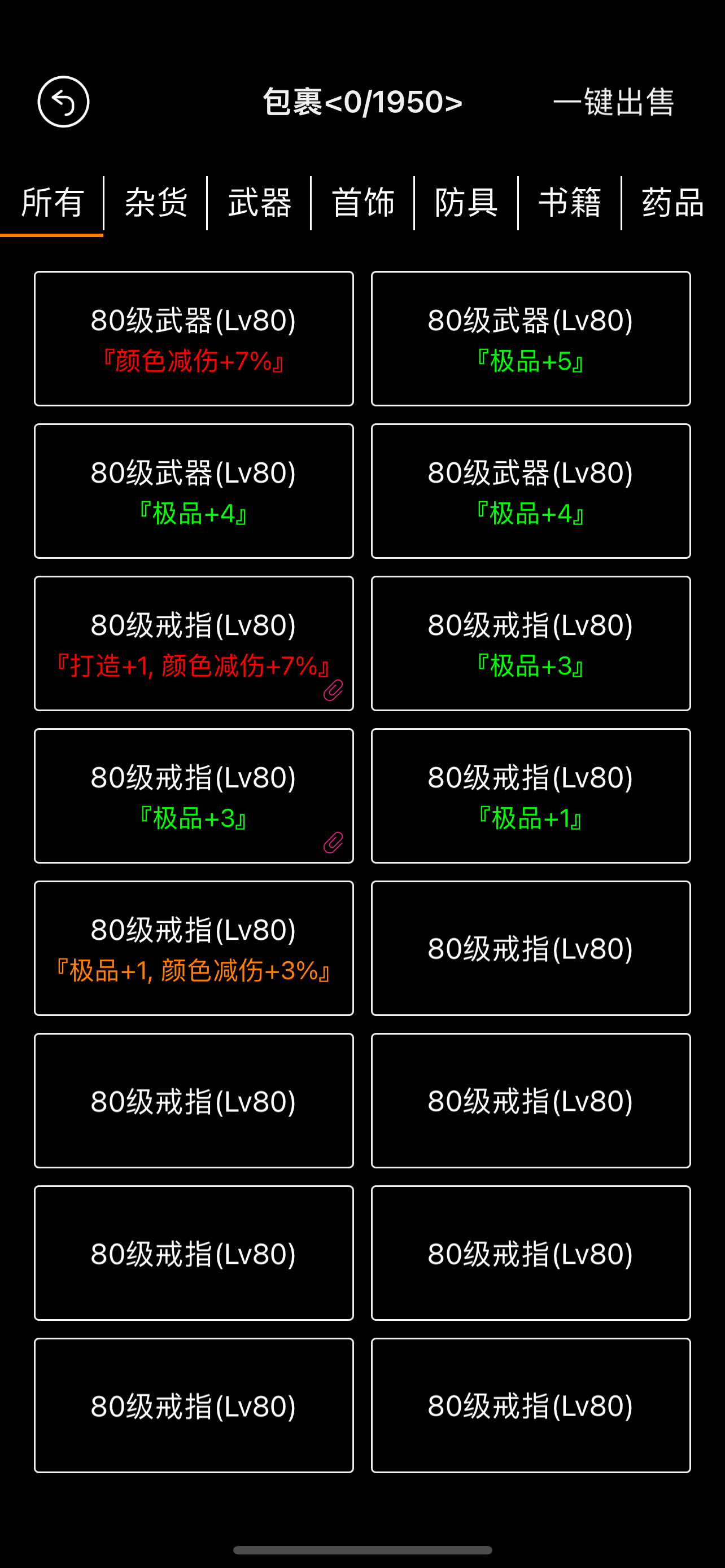The image size is (725, 1568).
Task: Tap the back arrow icon
Action: click(63, 102)
